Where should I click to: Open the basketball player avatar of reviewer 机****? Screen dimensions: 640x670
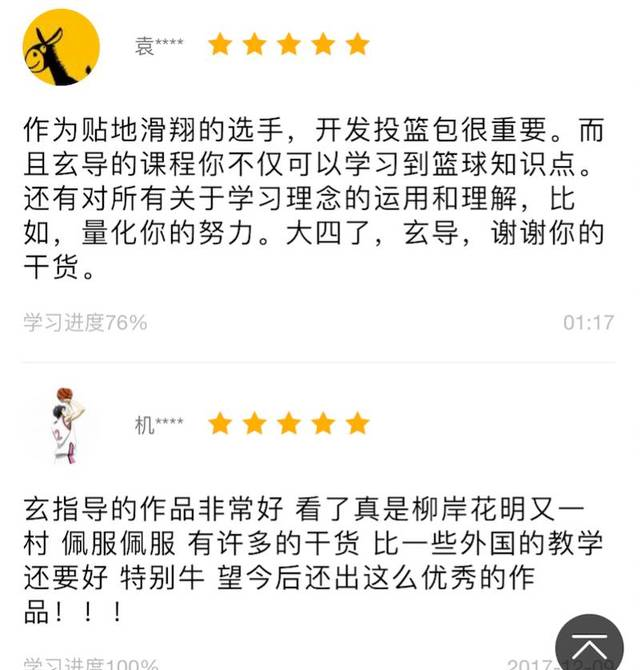click(x=72, y=424)
